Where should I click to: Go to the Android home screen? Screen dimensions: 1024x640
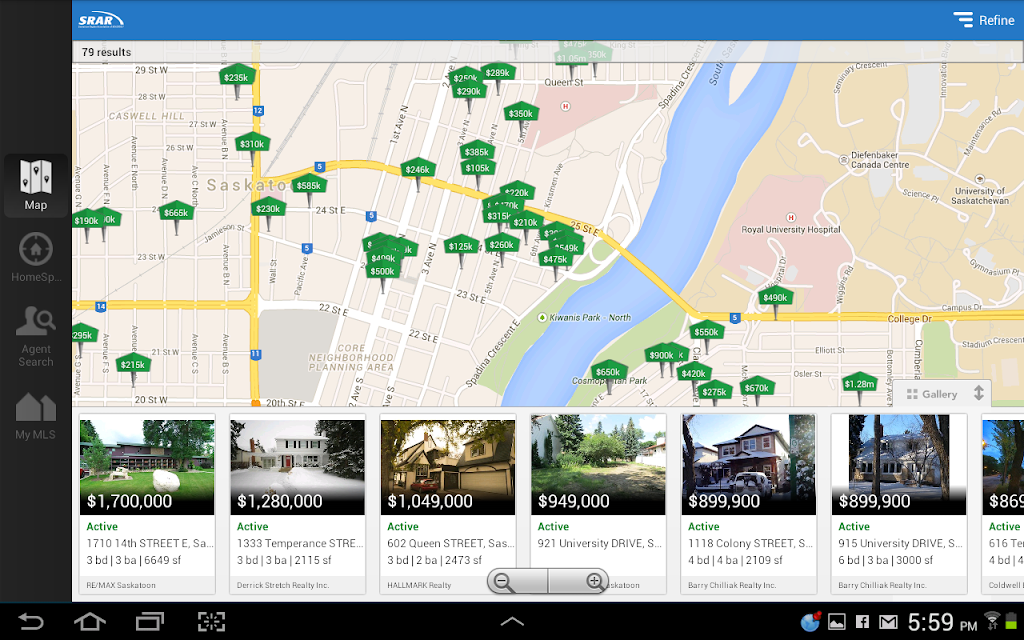(x=89, y=621)
